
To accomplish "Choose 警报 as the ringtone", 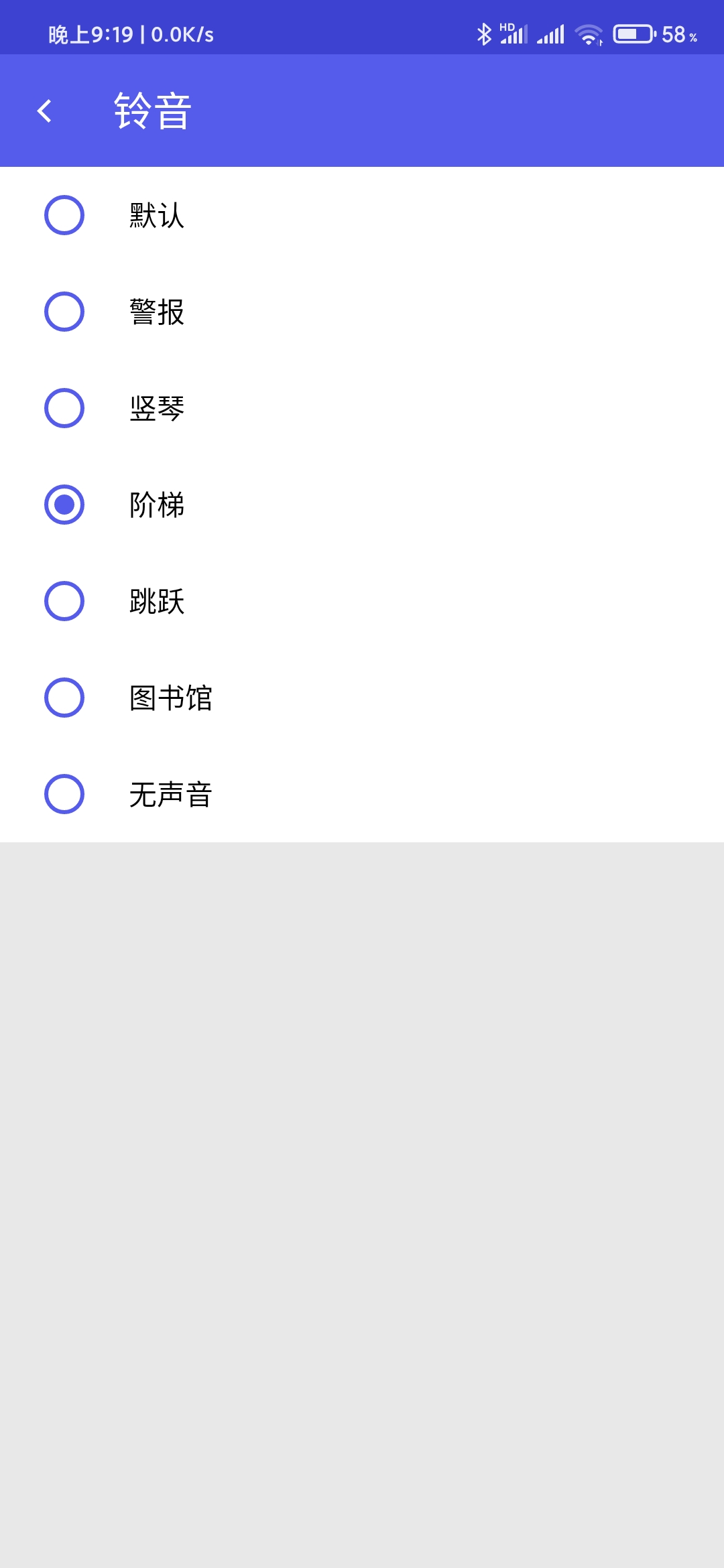I will (x=64, y=312).
